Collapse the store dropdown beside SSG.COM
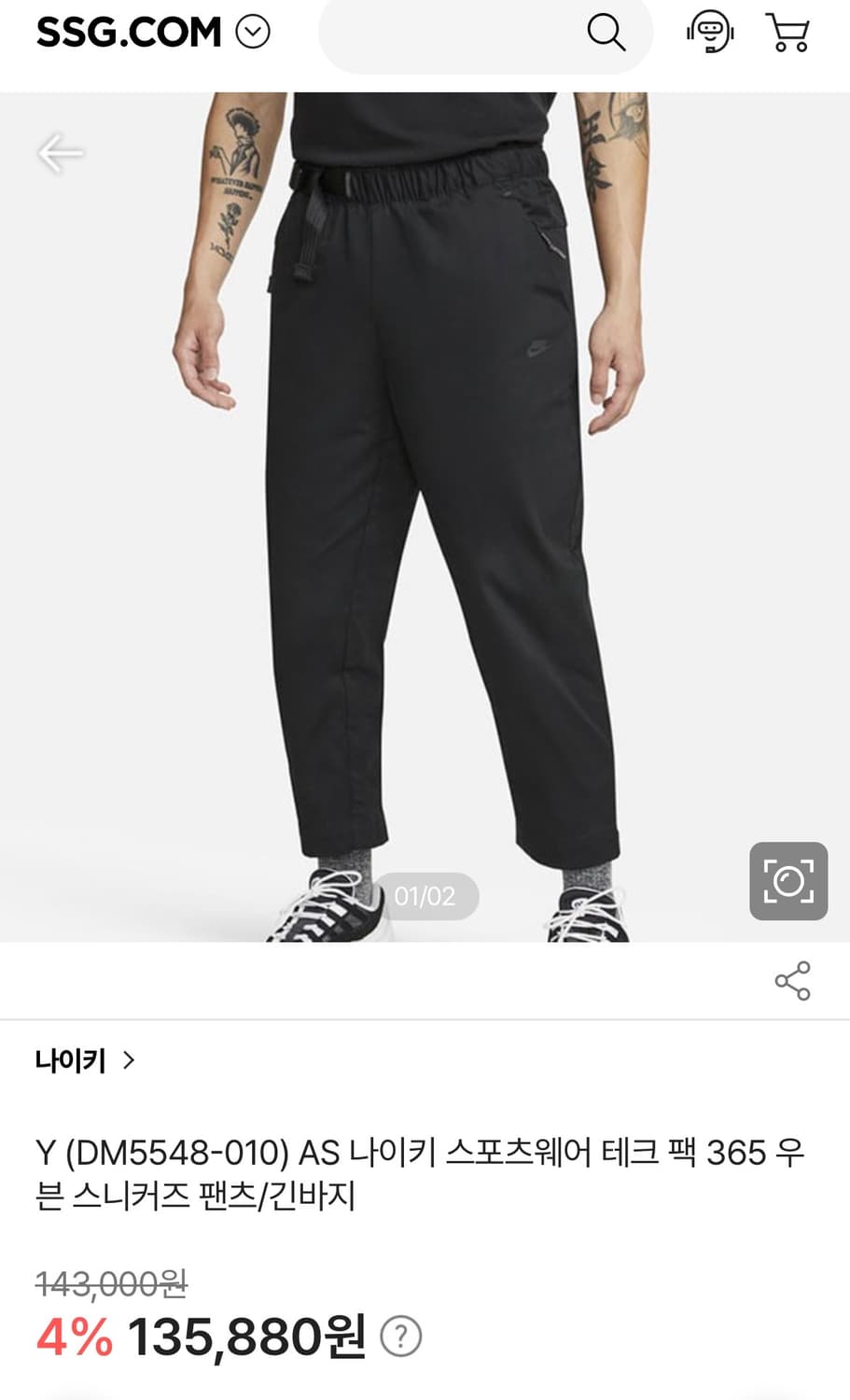Viewport: 850px width, 1400px height. tap(252, 31)
